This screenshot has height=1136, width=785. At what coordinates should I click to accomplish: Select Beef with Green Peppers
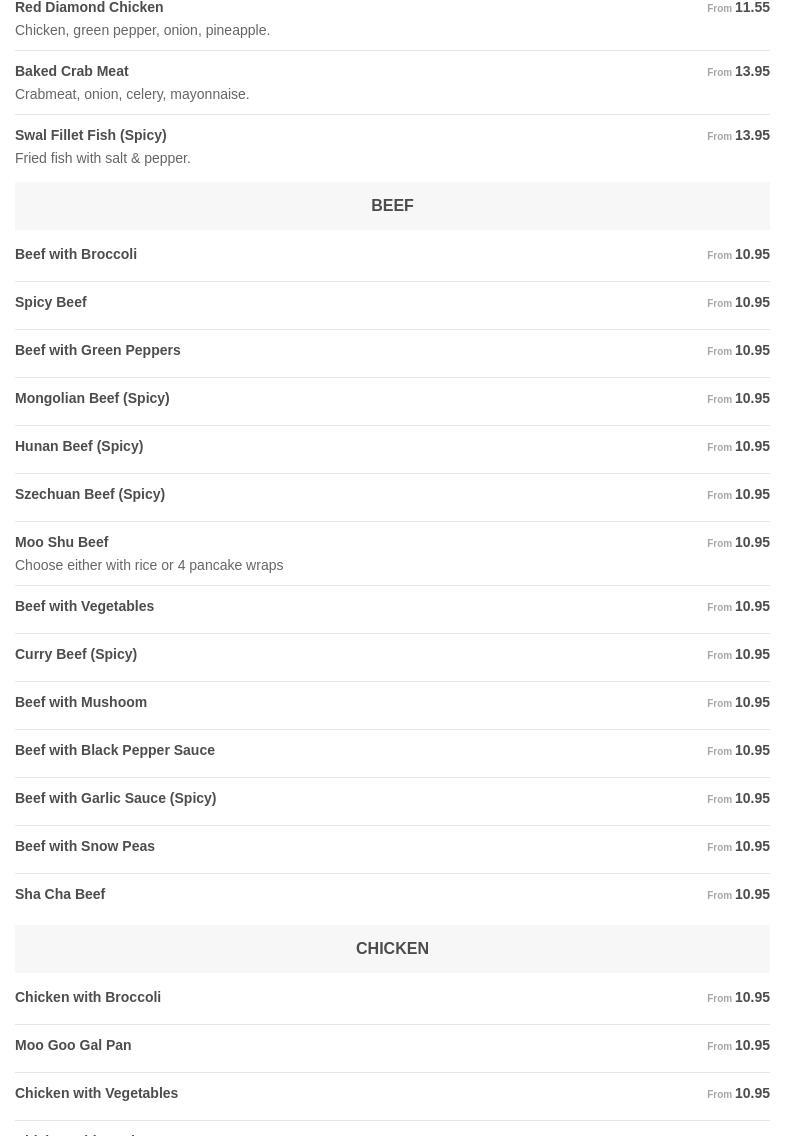98,351
